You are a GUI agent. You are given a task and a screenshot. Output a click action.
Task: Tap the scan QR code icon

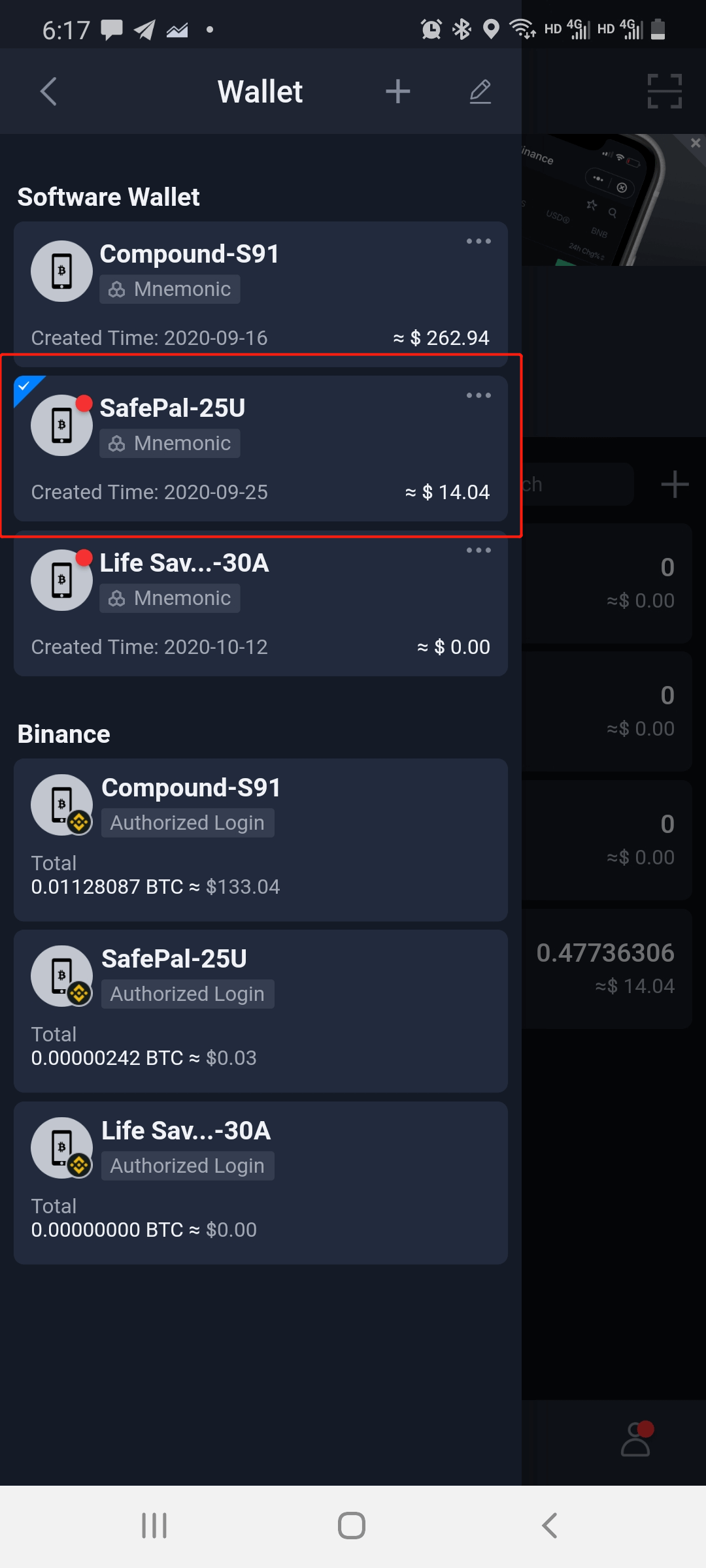click(665, 91)
